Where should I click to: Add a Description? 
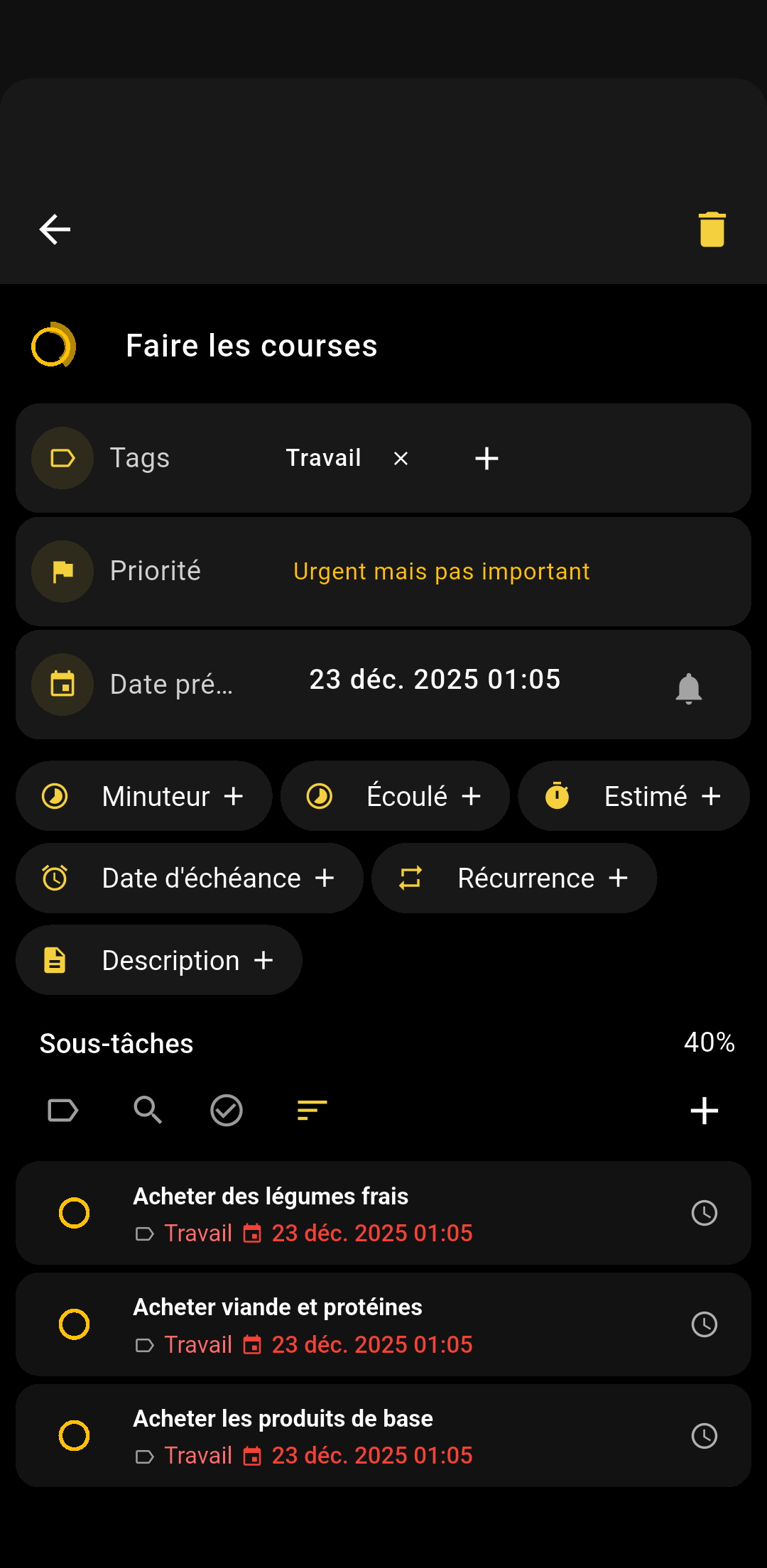[x=158, y=960]
